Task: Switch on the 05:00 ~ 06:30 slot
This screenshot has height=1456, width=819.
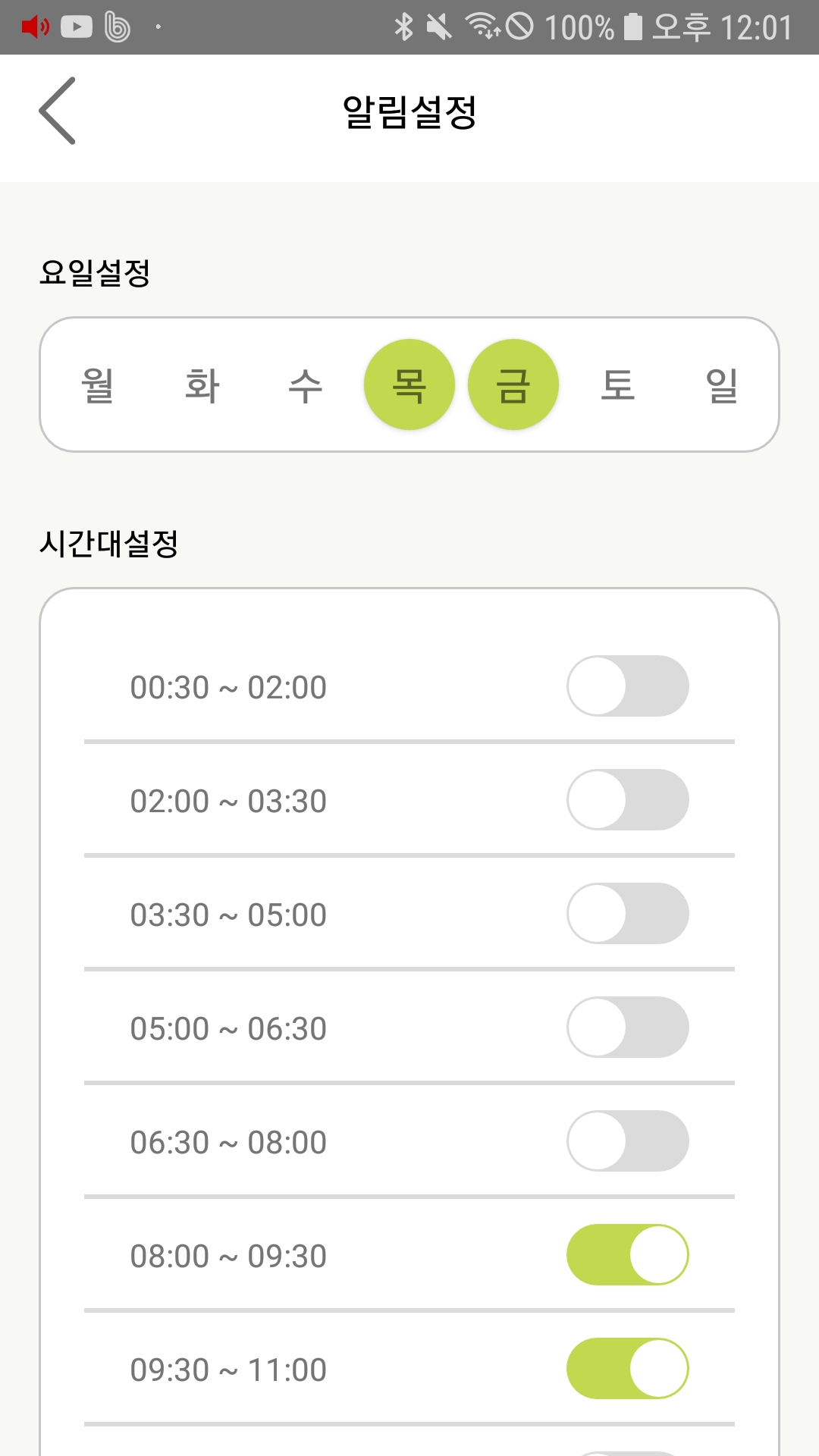Action: [628, 1028]
